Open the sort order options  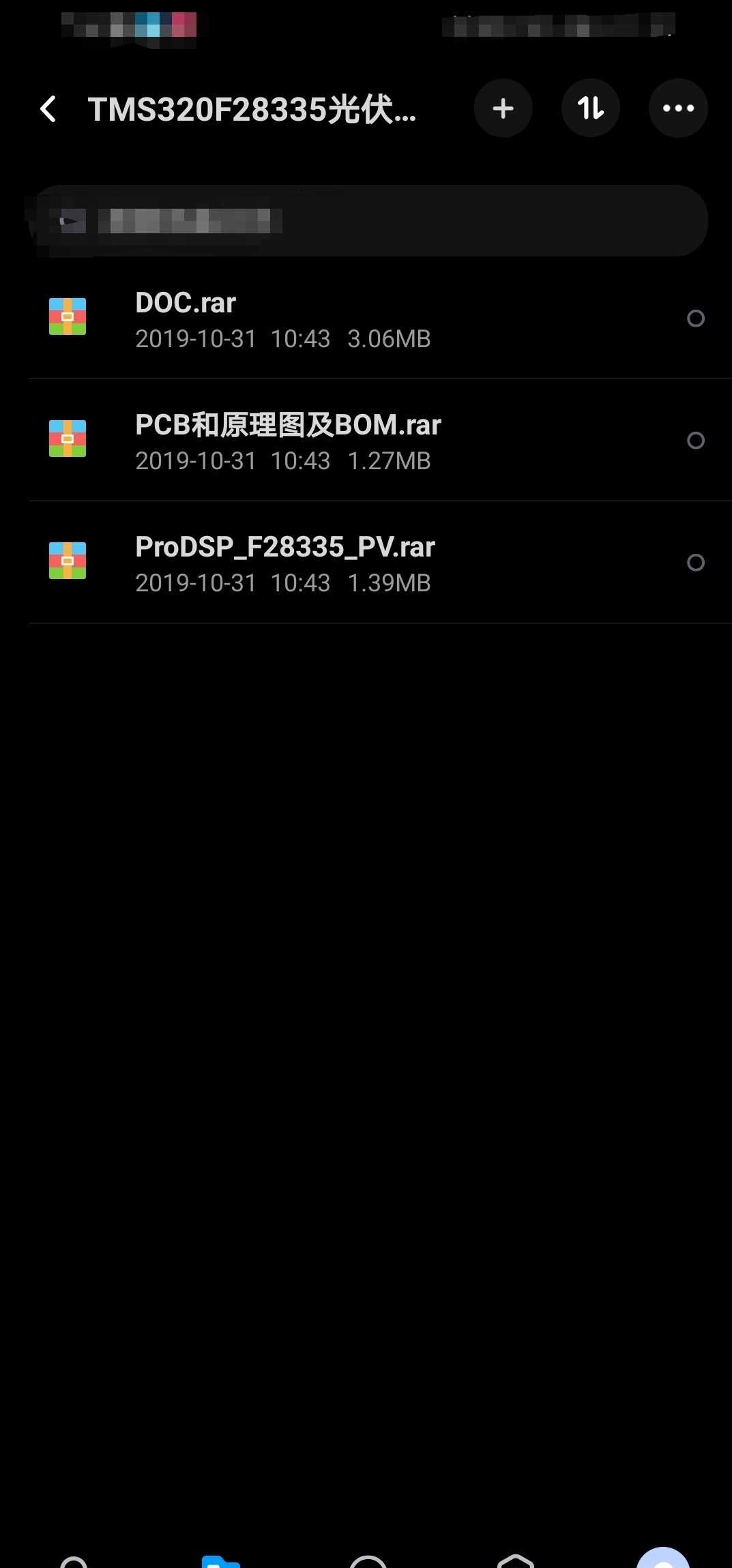590,108
